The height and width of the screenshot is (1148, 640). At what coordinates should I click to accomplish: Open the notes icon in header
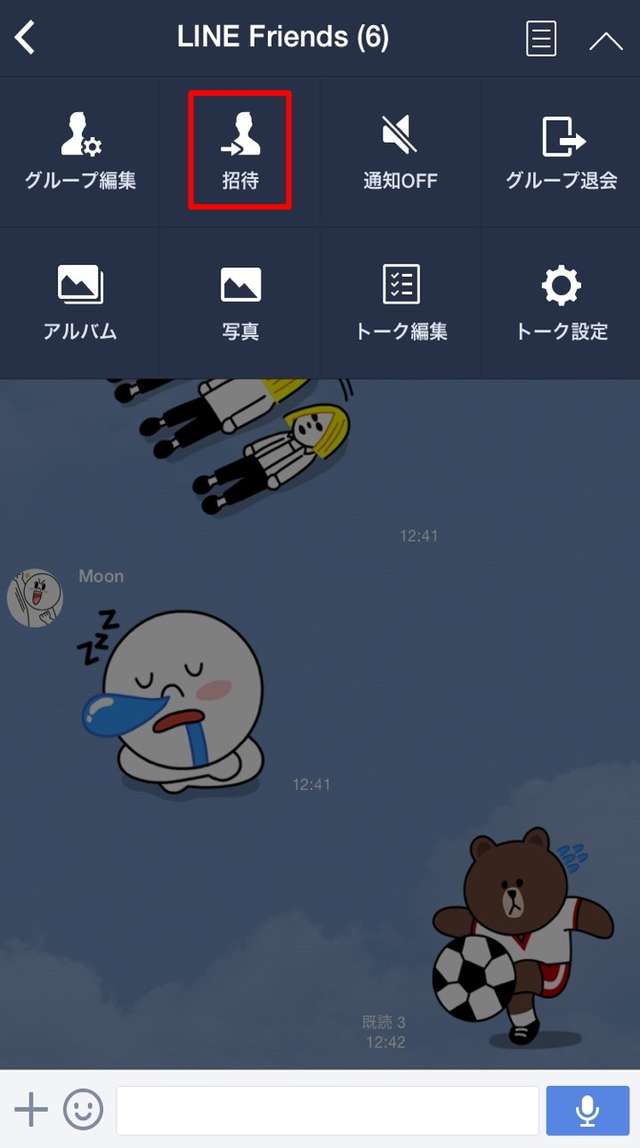540,37
